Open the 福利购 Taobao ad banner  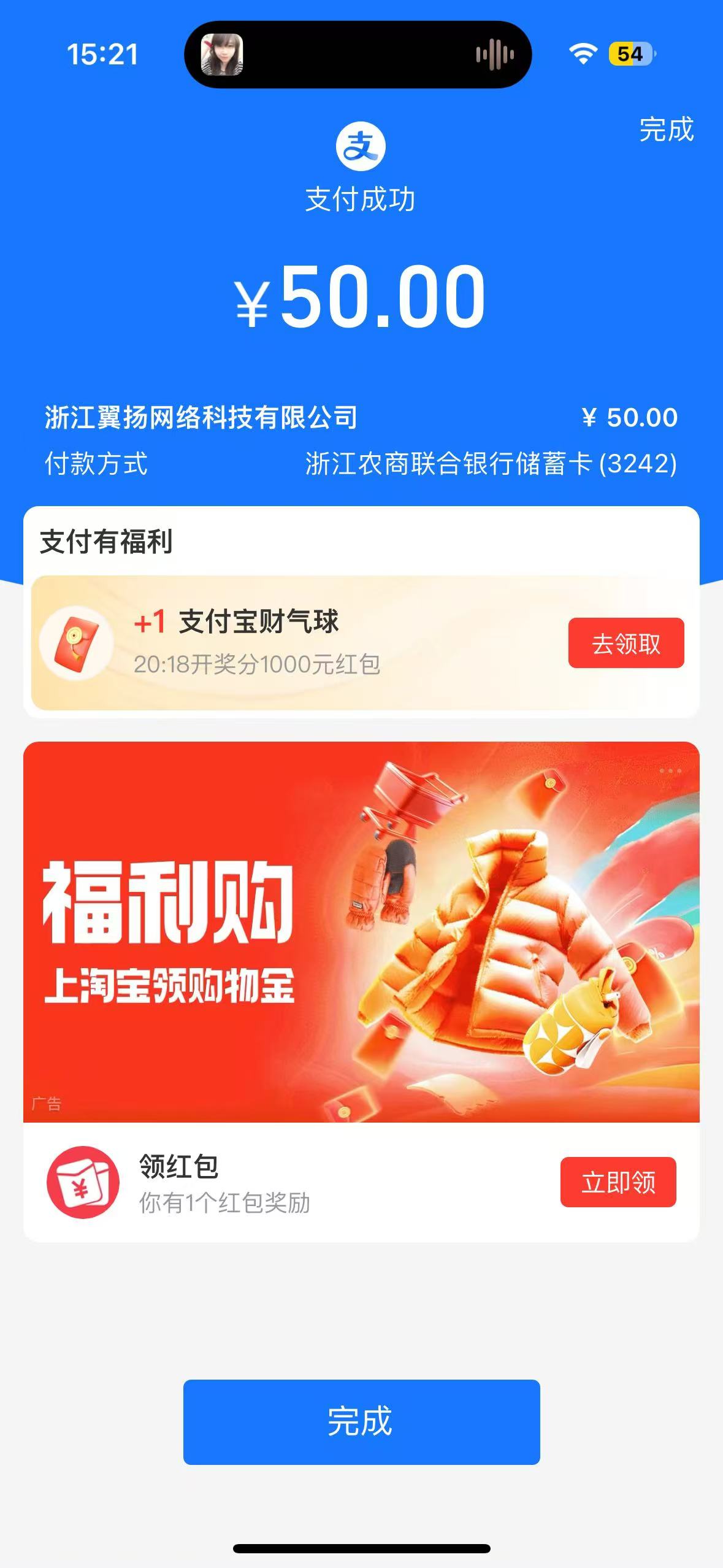361,932
